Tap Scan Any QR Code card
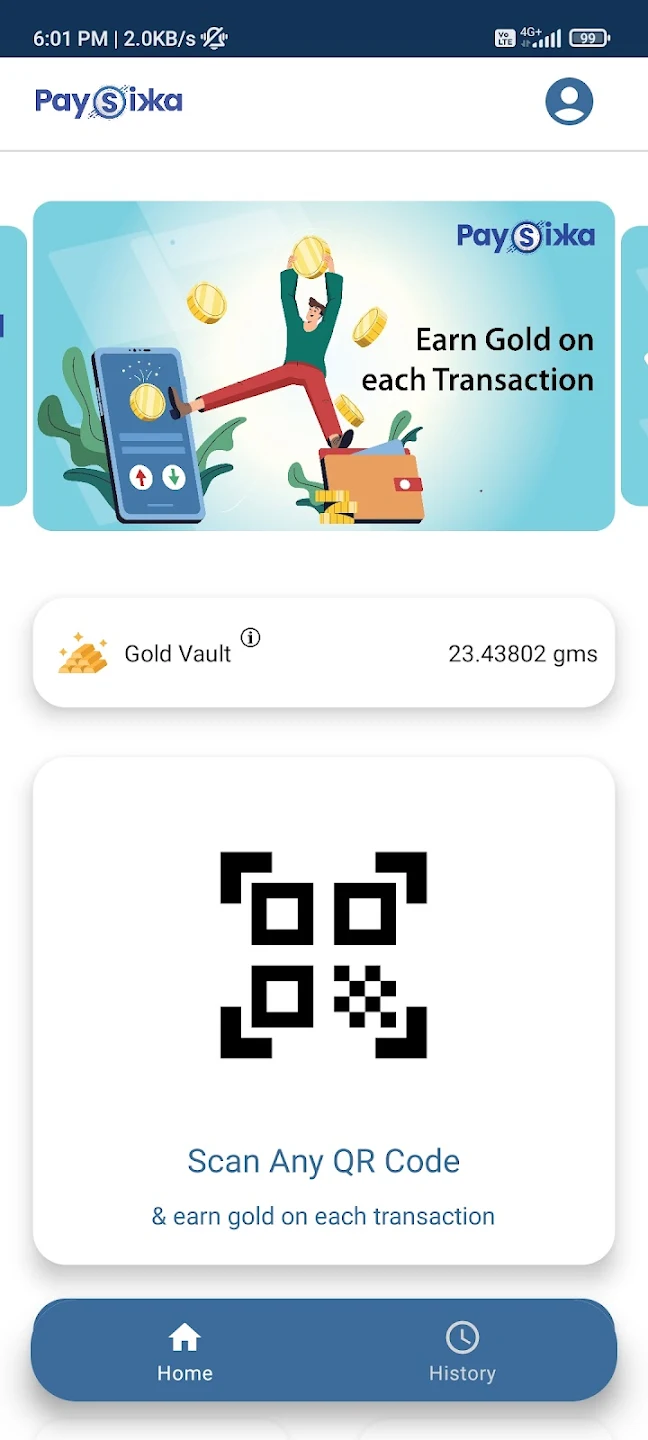 (x=324, y=1010)
